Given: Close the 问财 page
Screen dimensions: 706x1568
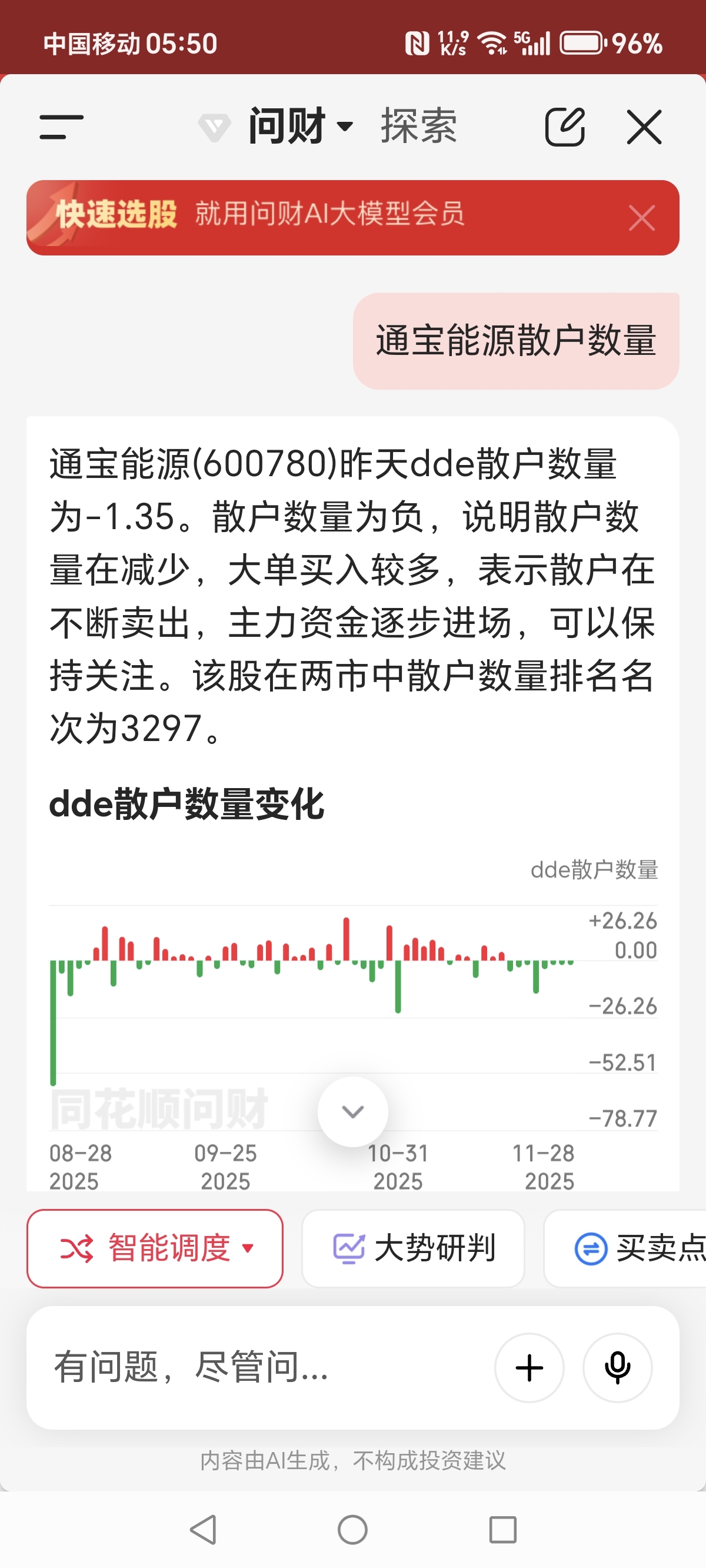Looking at the screenshot, I should click(644, 127).
